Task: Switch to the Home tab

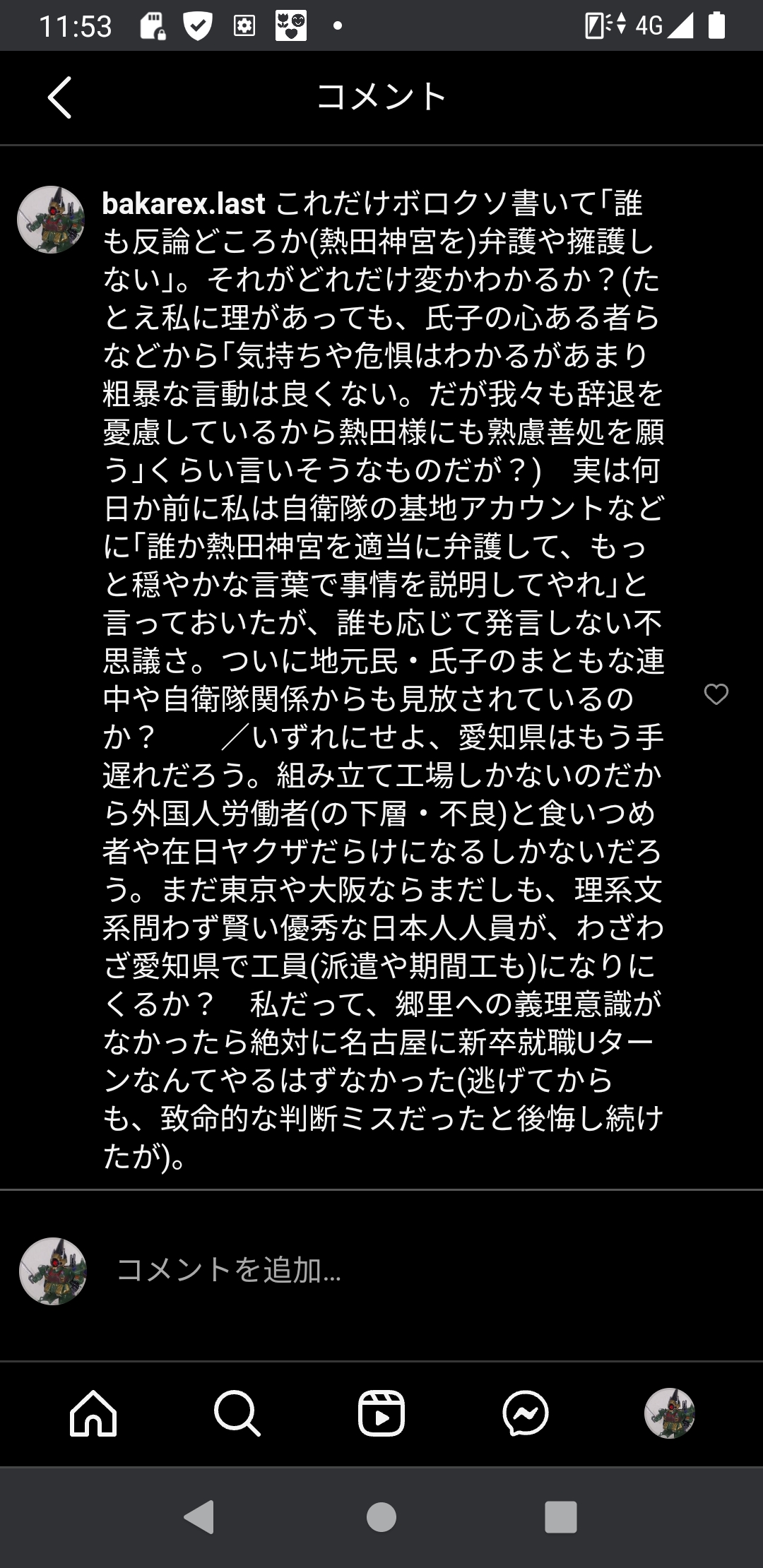Action: point(93,1413)
